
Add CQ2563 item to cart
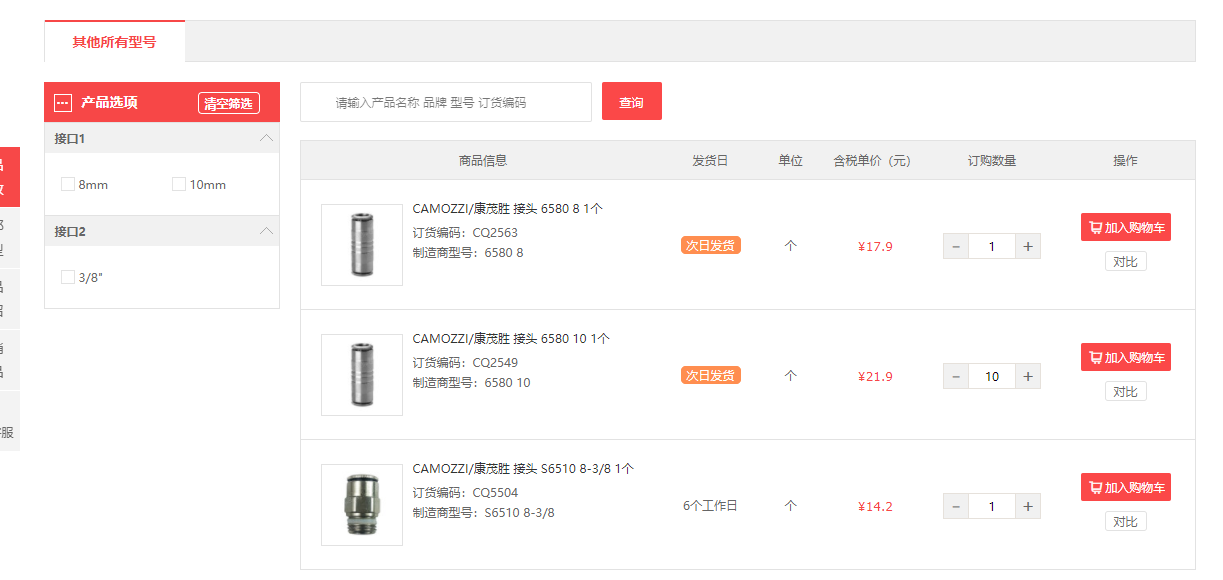pyautogui.click(x=1125, y=228)
